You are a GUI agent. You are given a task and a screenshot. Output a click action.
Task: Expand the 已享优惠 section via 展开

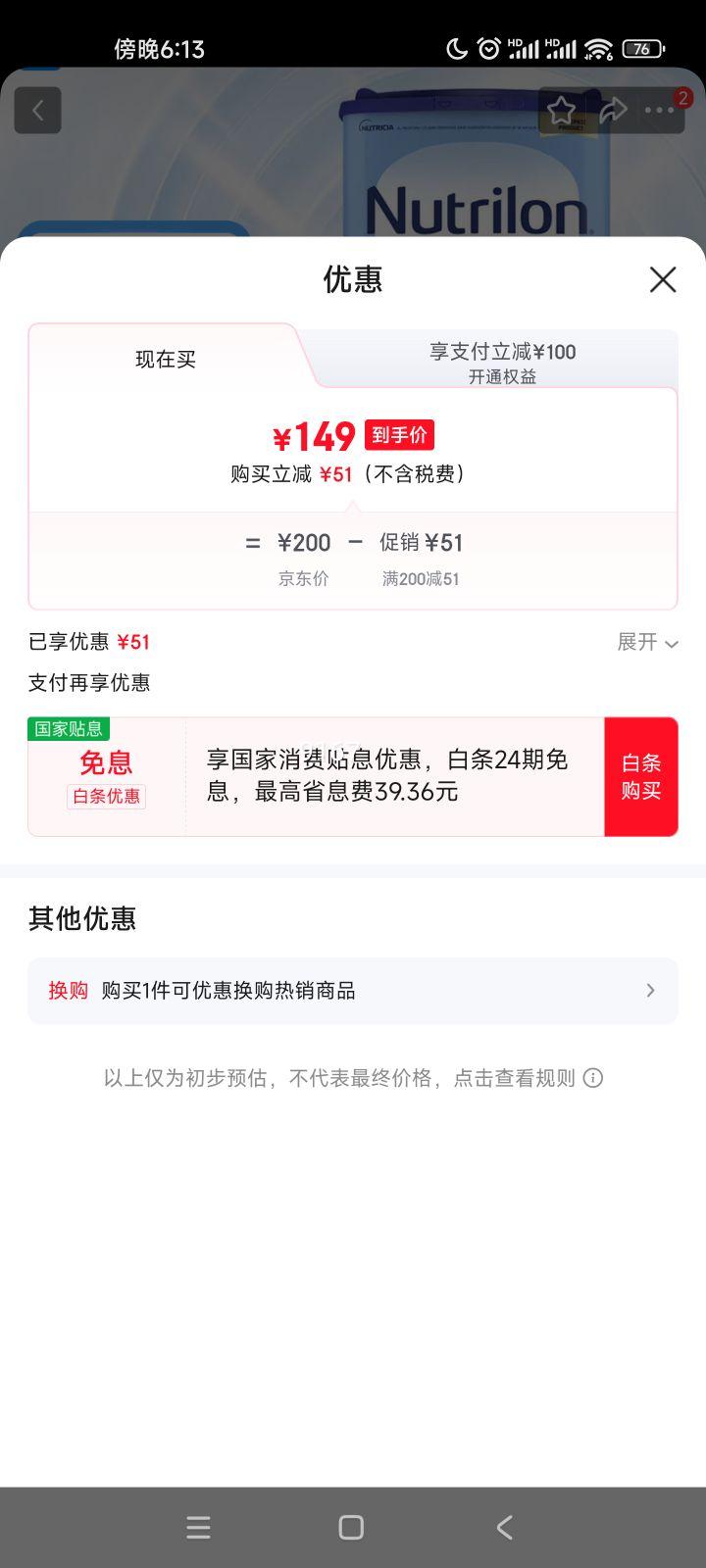pyautogui.click(x=647, y=642)
